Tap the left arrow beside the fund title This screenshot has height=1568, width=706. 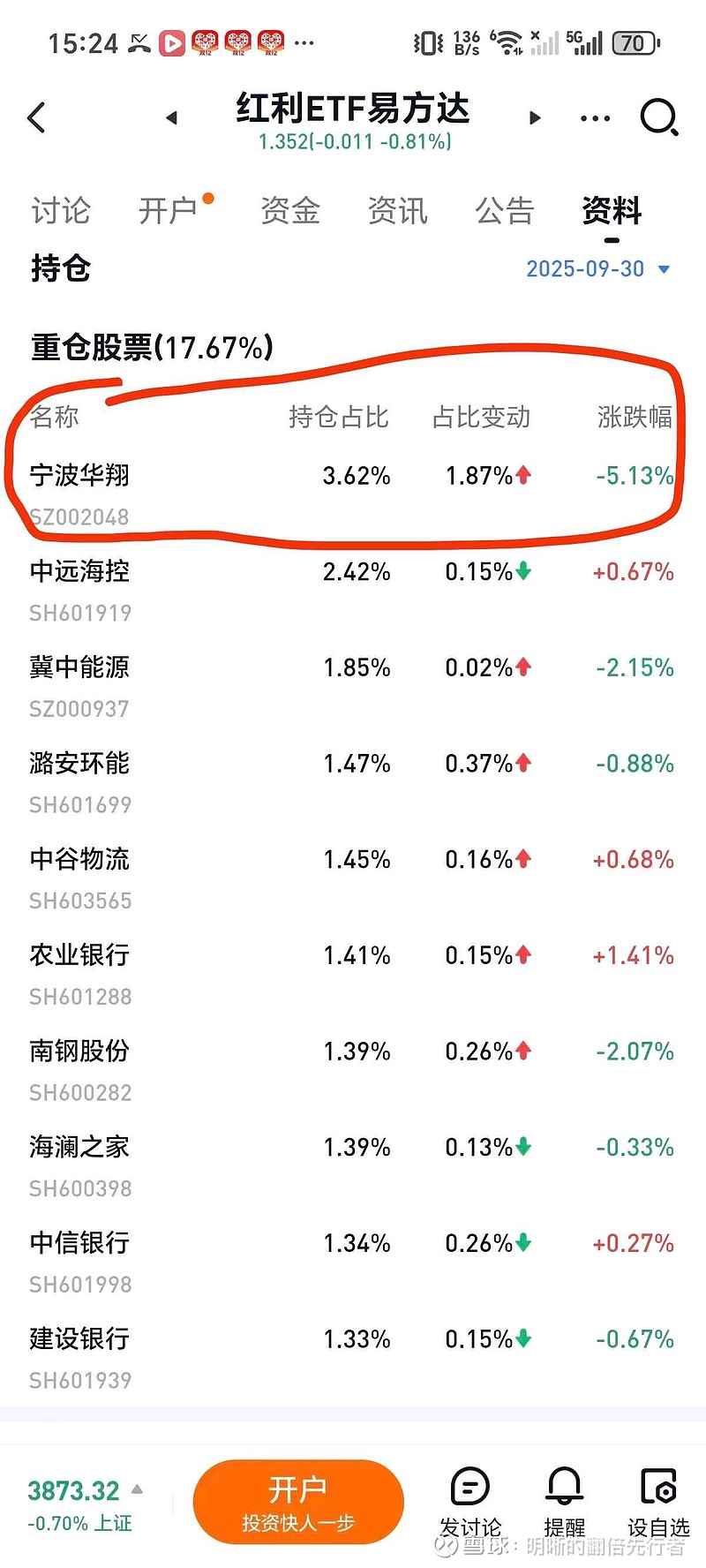173,117
